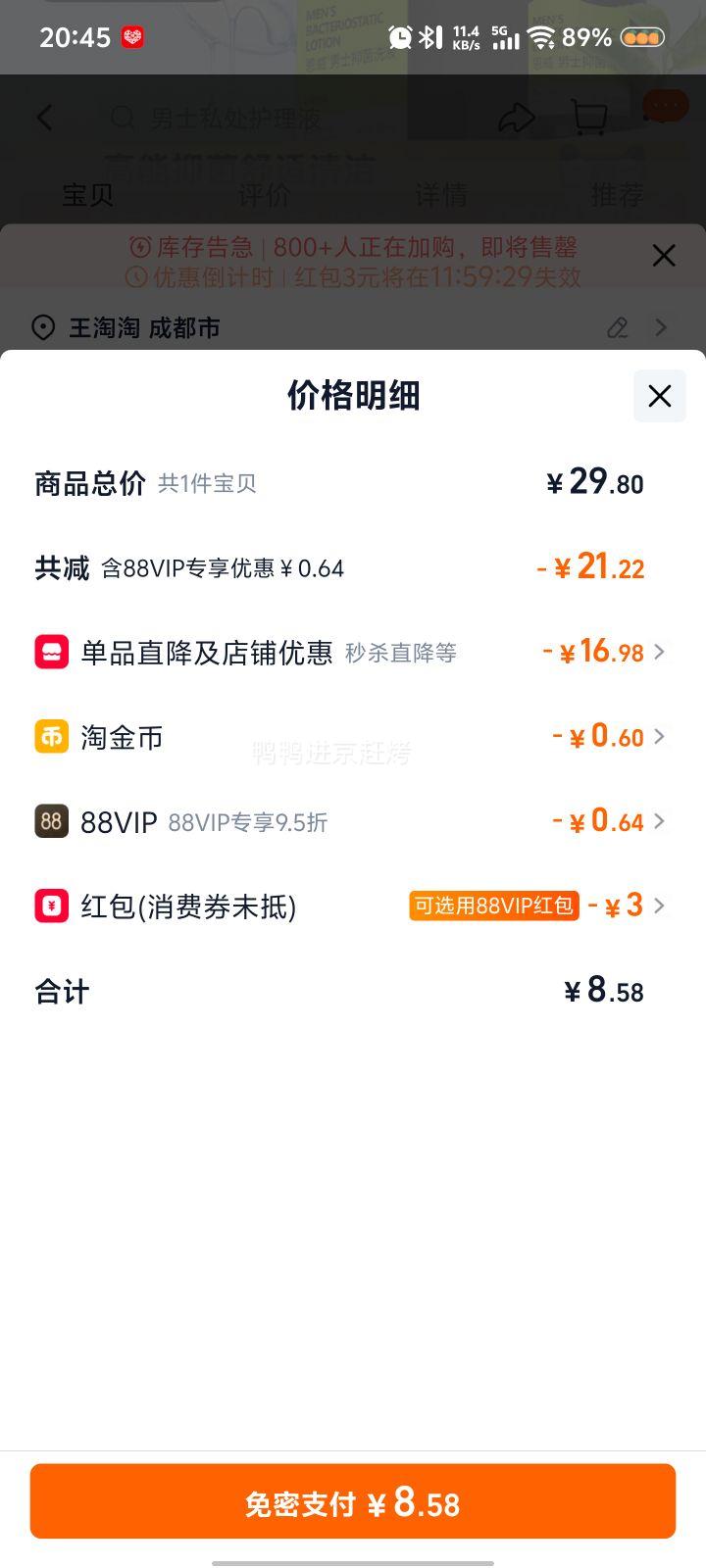This screenshot has width=706, height=1568.
Task: Open the shopping cart icon
Action: coord(589,118)
